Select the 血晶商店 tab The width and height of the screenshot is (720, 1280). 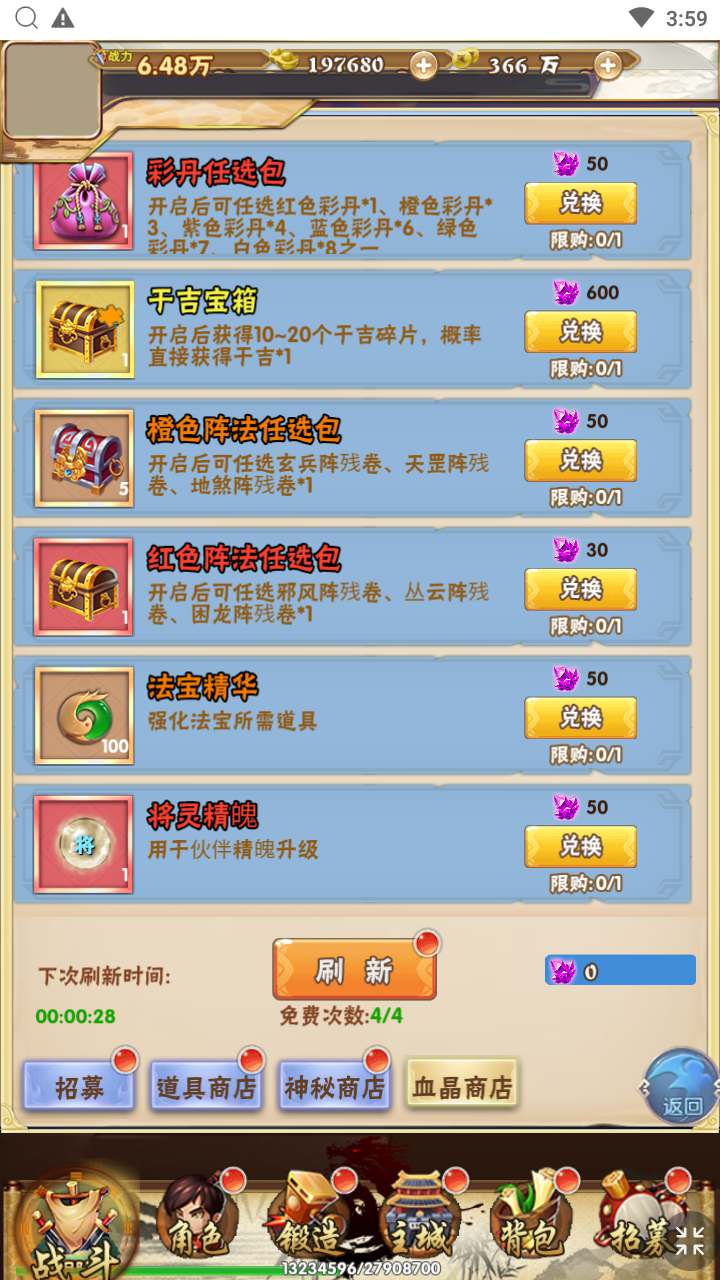(x=462, y=1086)
